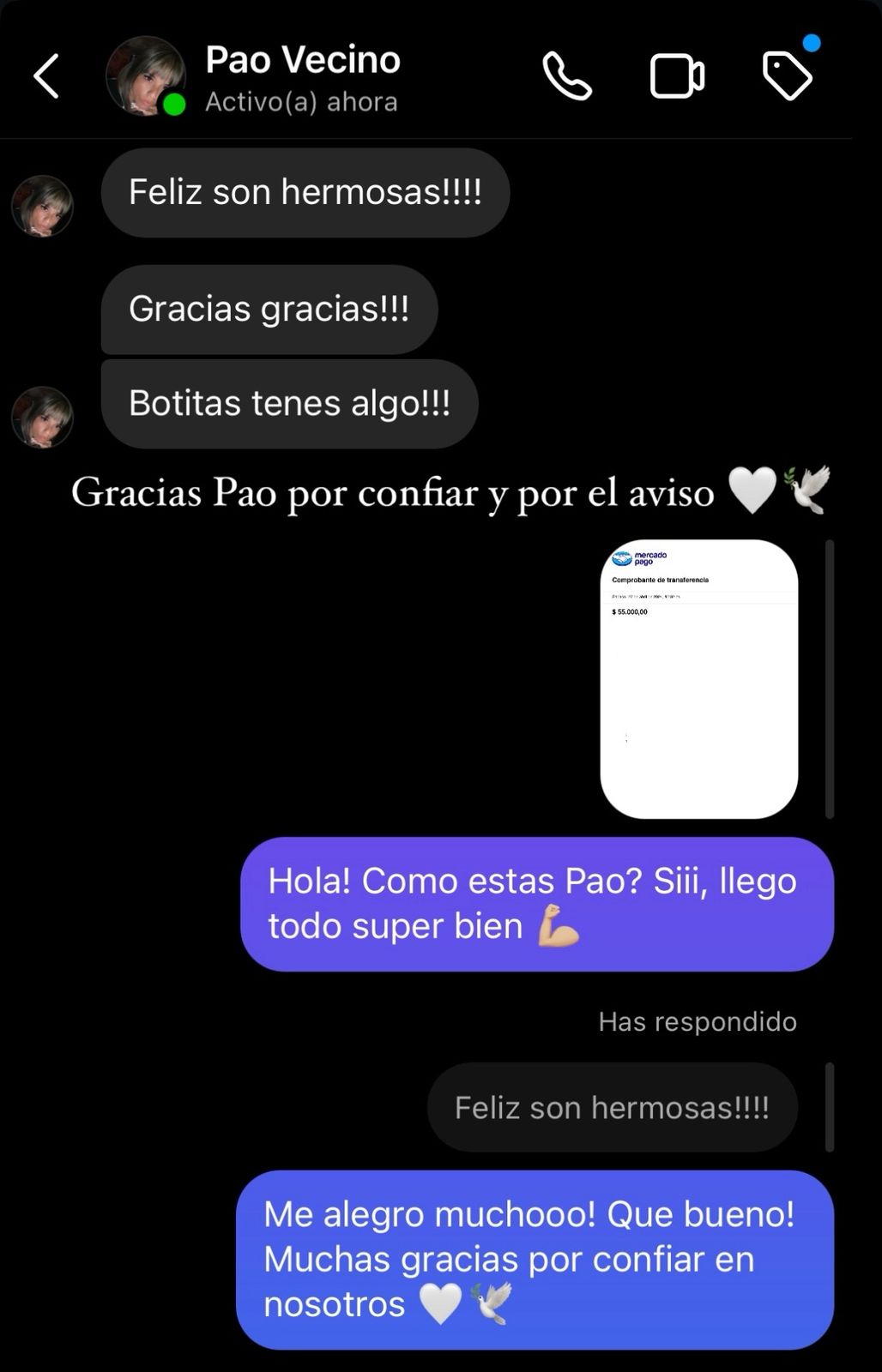Start a video call with Pao Vecino
This screenshot has width=882, height=1372.
(678, 75)
